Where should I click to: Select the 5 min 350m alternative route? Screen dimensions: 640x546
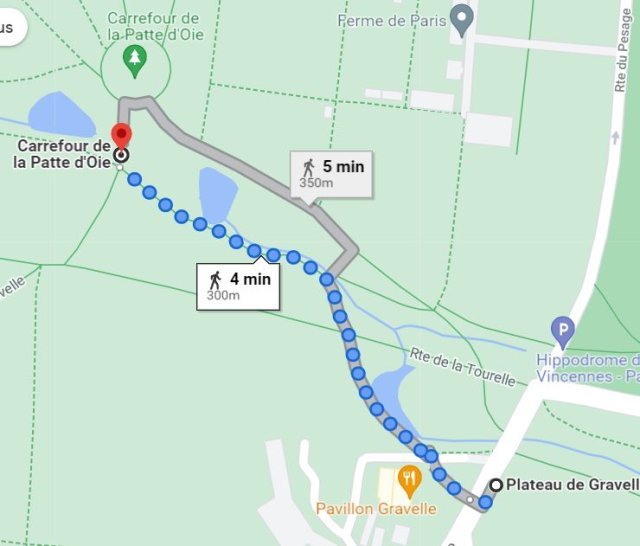tap(330, 174)
